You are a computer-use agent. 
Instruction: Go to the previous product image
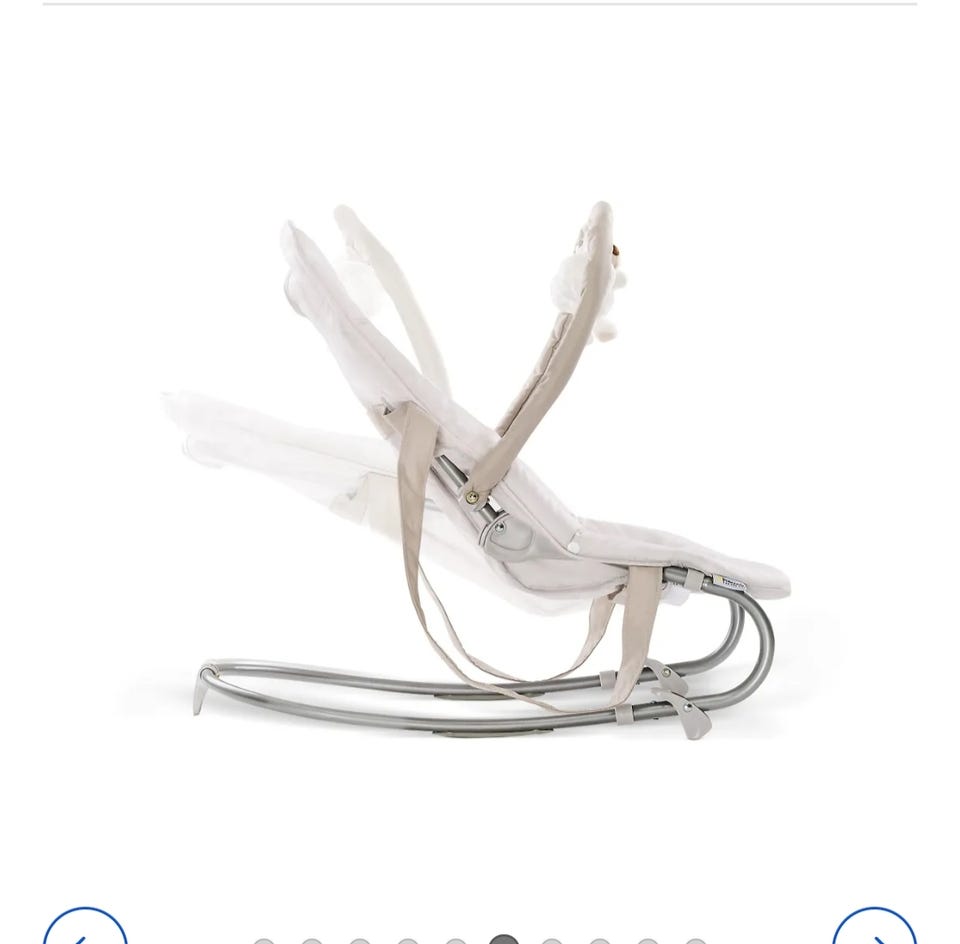pos(85,932)
